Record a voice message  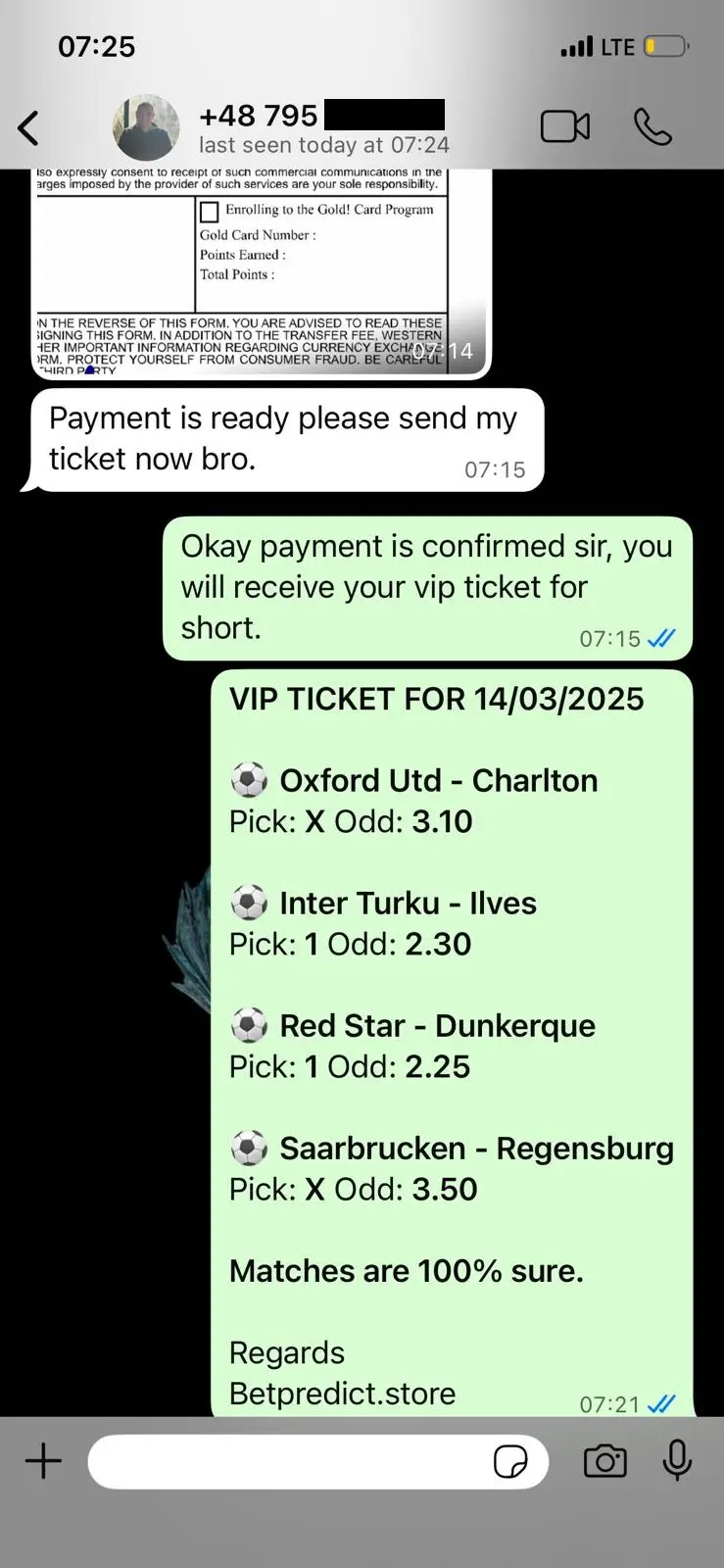[677, 1461]
